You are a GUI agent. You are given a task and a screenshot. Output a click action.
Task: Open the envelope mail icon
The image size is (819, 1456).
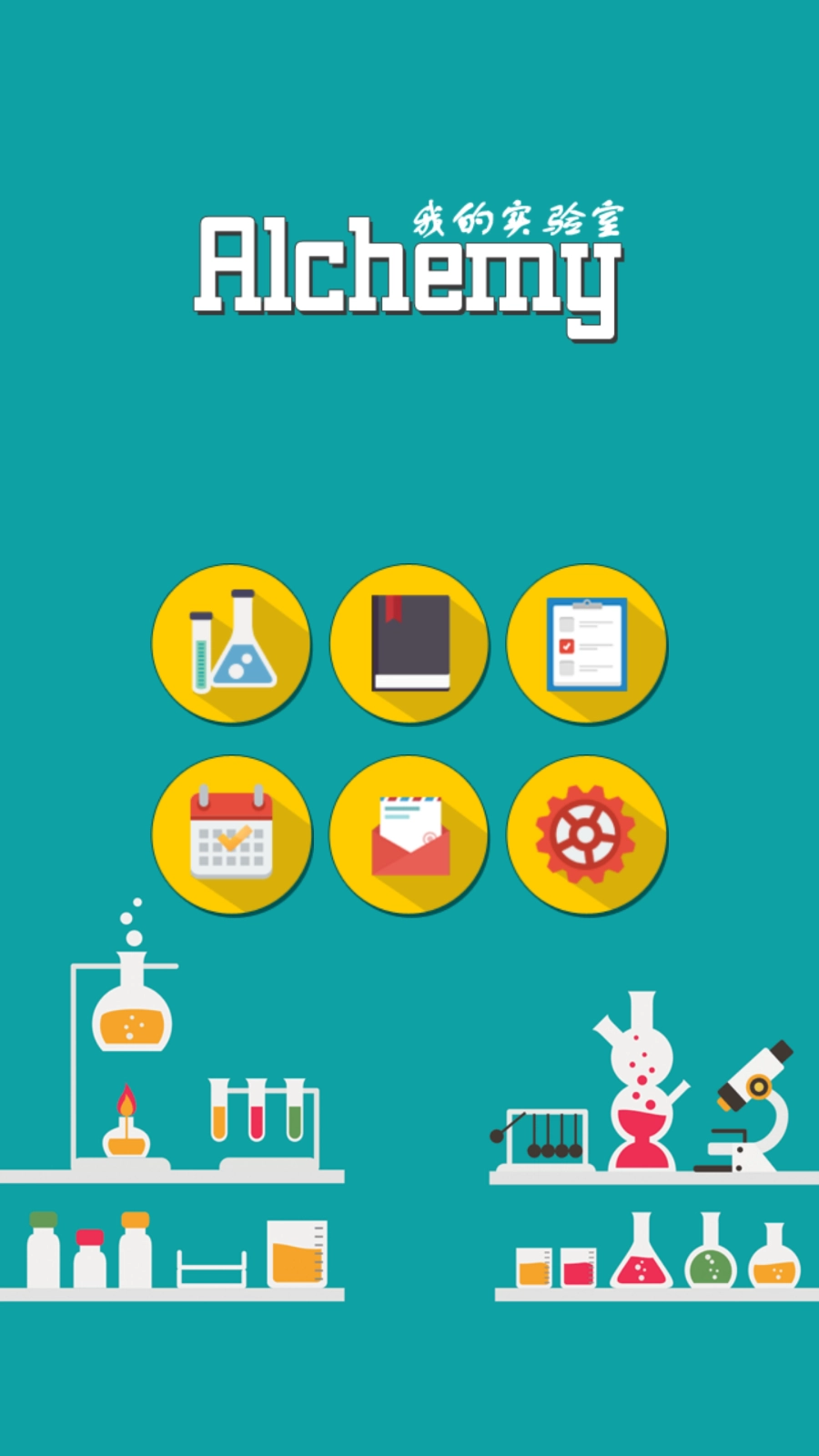pos(409,834)
